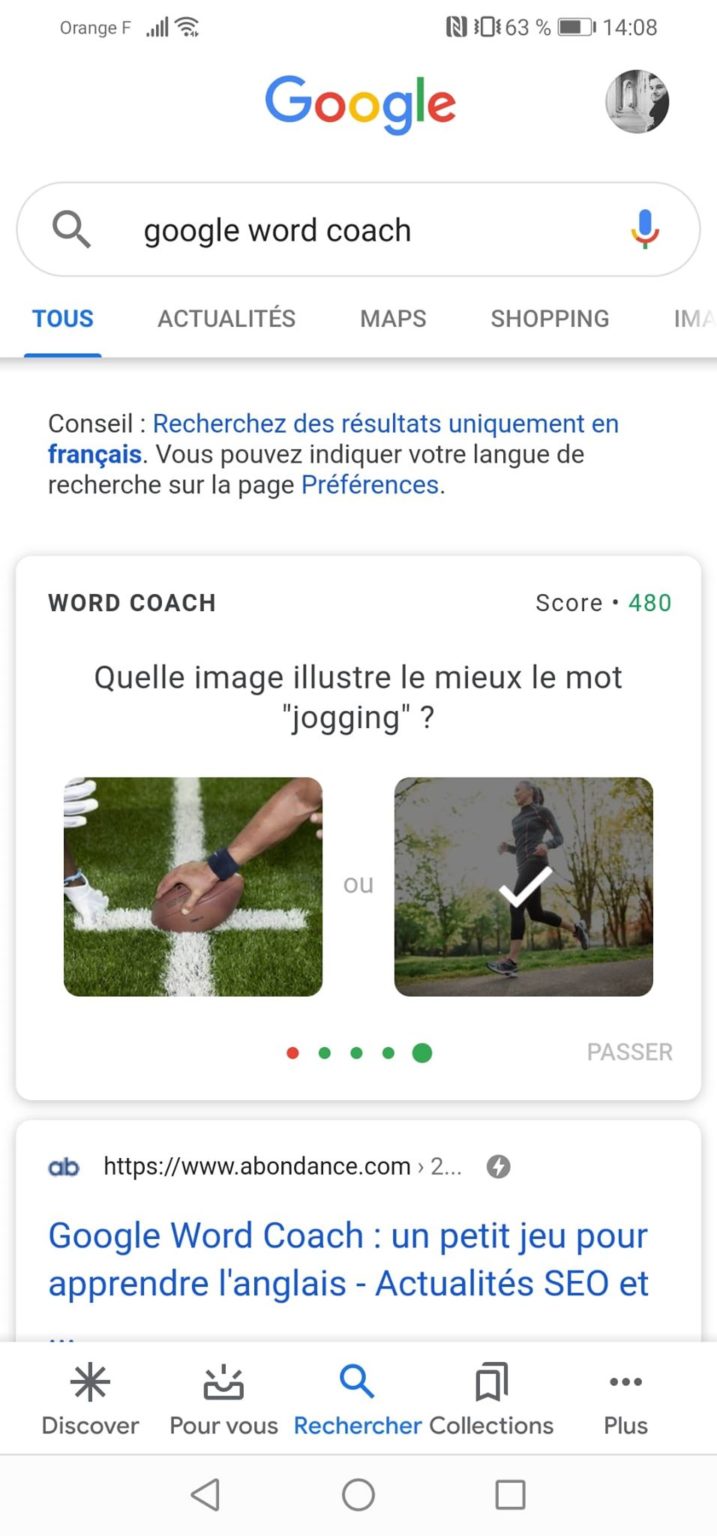Open the abondance.com Google Word Coach result
Screen dimensions: 717x1536
point(348,1259)
